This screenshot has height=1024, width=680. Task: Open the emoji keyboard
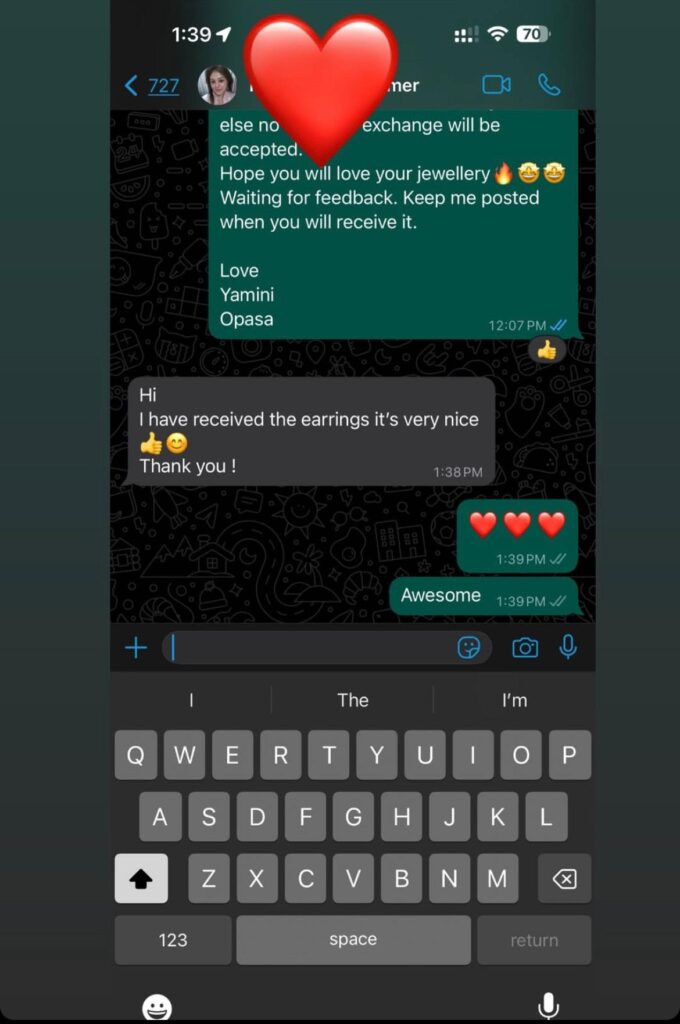[157, 1007]
